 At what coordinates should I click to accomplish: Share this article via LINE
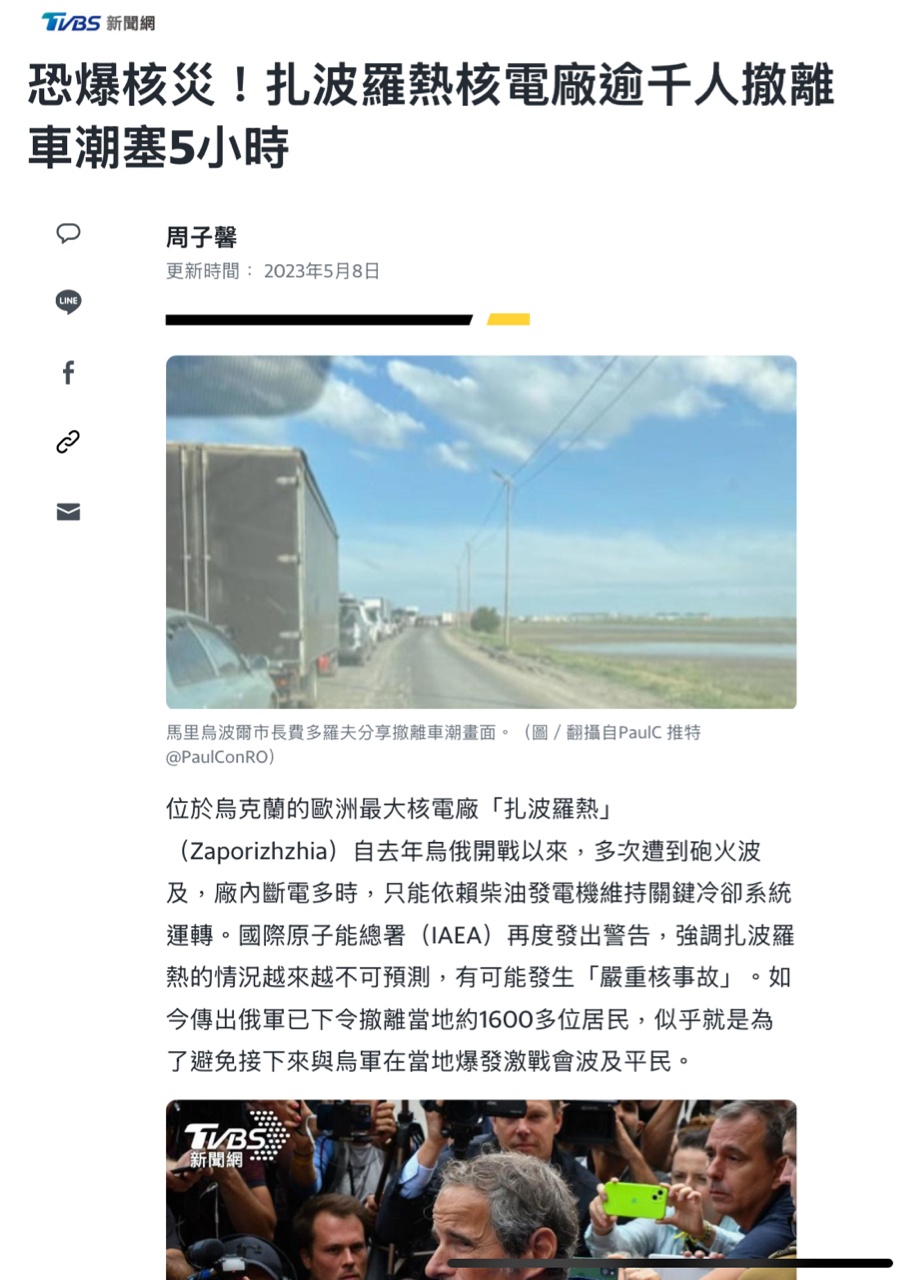pyautogui.click(x=68, y=302)
